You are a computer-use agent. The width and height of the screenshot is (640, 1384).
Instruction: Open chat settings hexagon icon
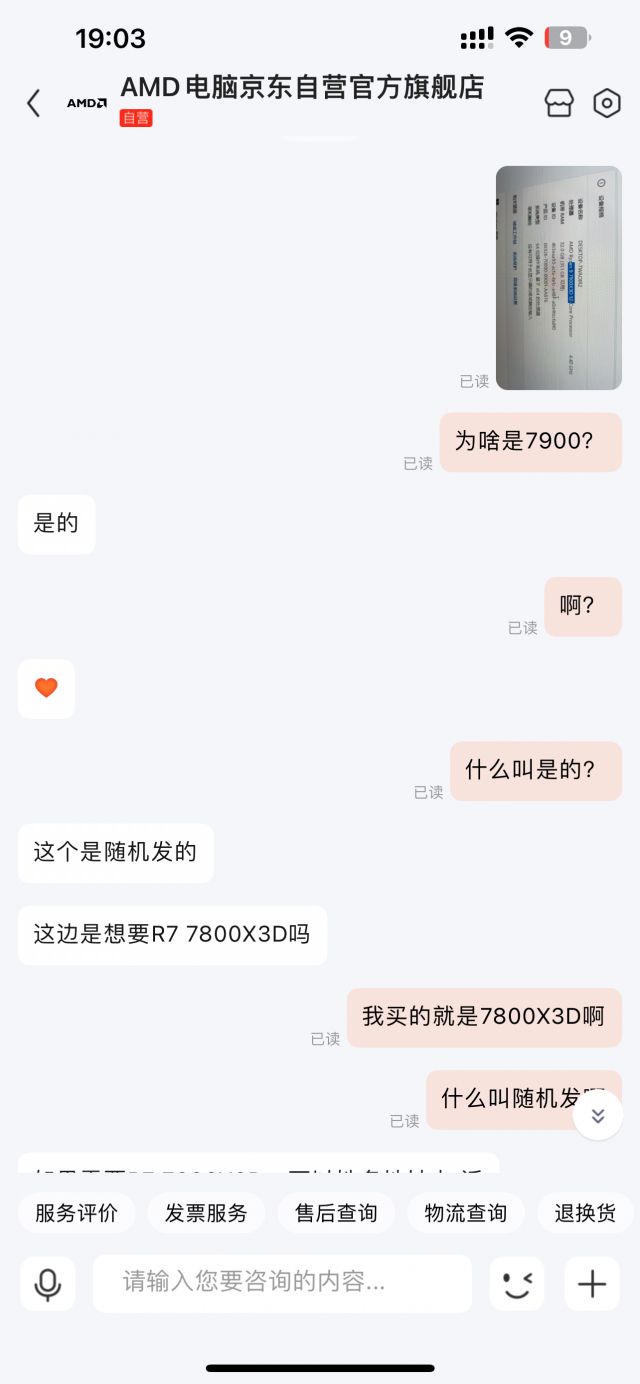(607, 103)
